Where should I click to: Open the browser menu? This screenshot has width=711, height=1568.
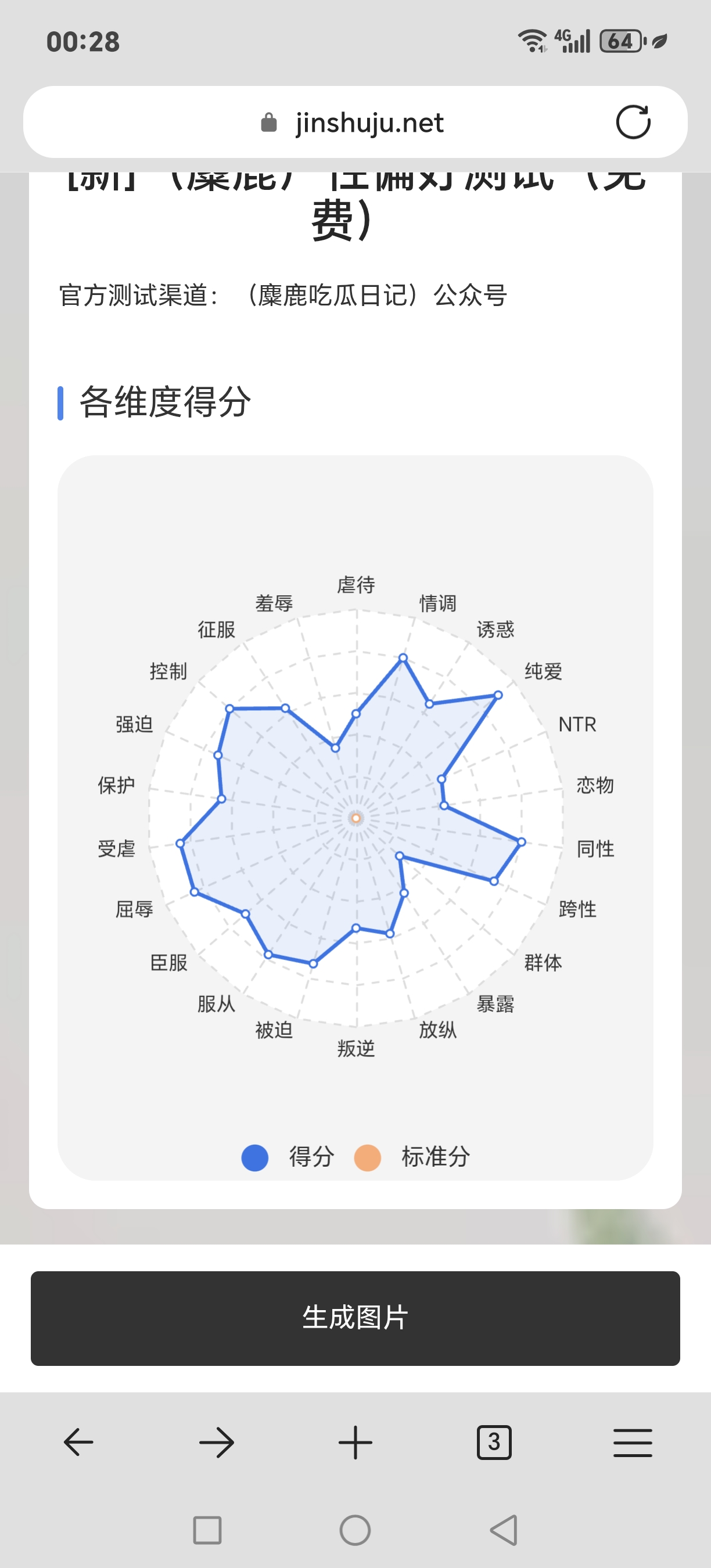633,1442
